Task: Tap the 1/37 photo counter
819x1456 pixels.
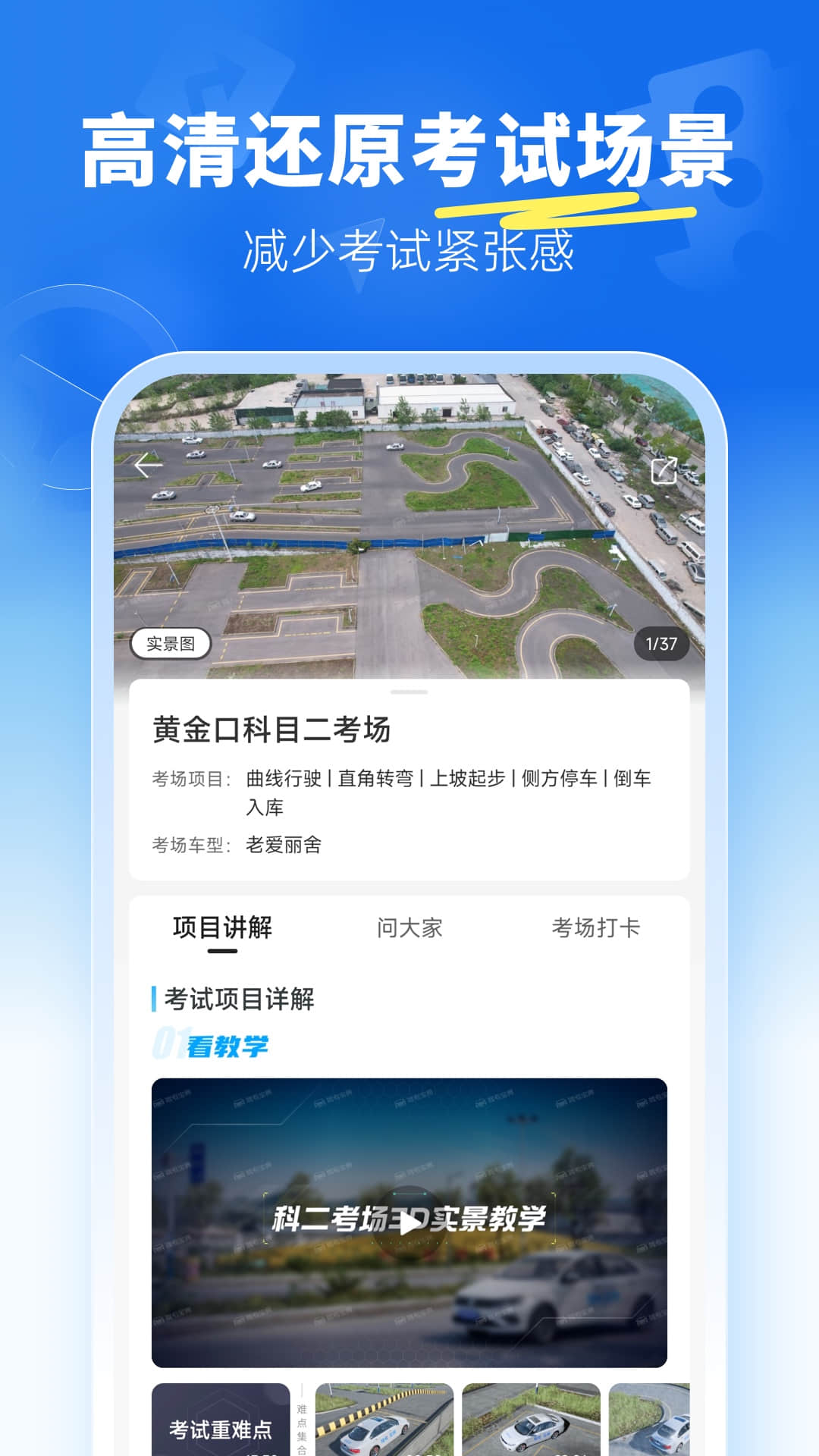Action: coord(660,642)
